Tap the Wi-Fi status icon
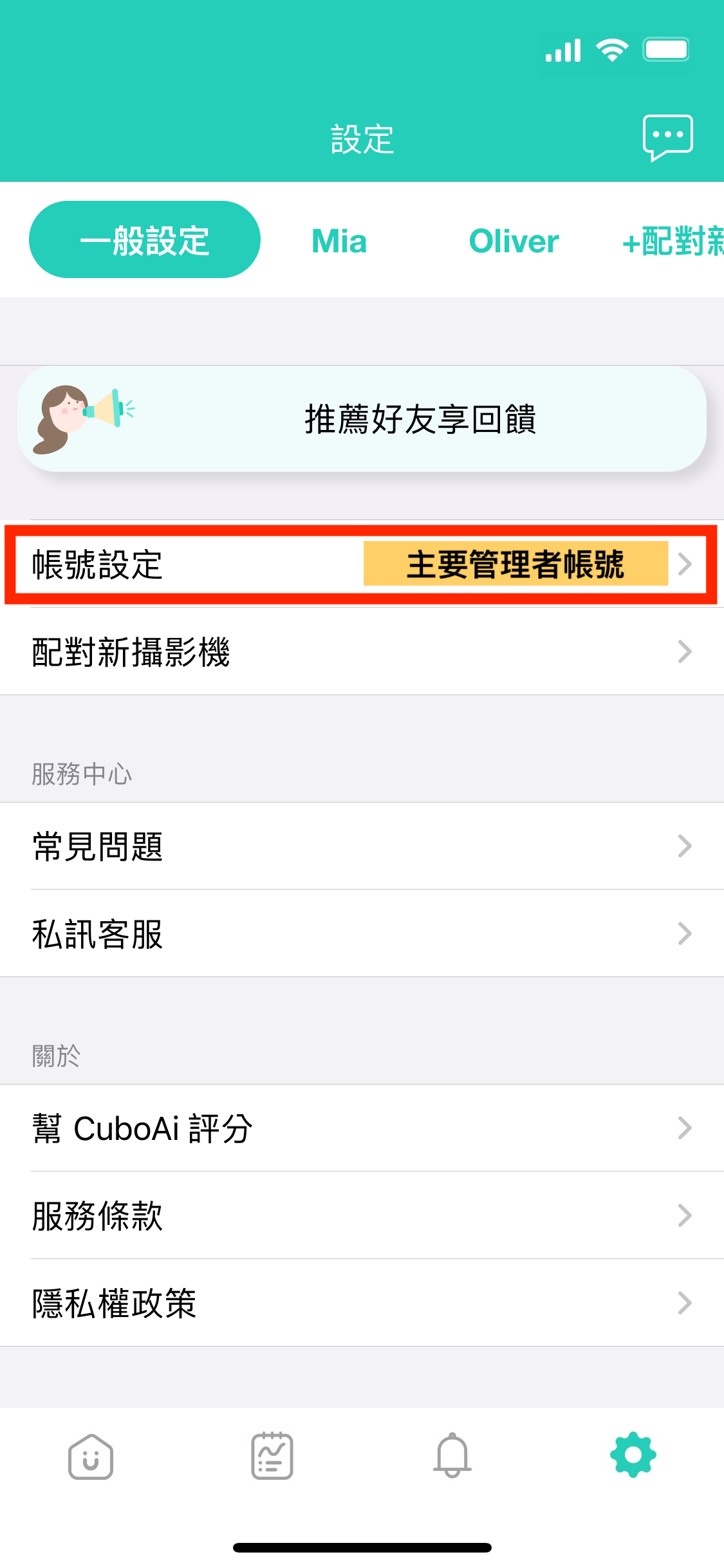 coord(611,50)
